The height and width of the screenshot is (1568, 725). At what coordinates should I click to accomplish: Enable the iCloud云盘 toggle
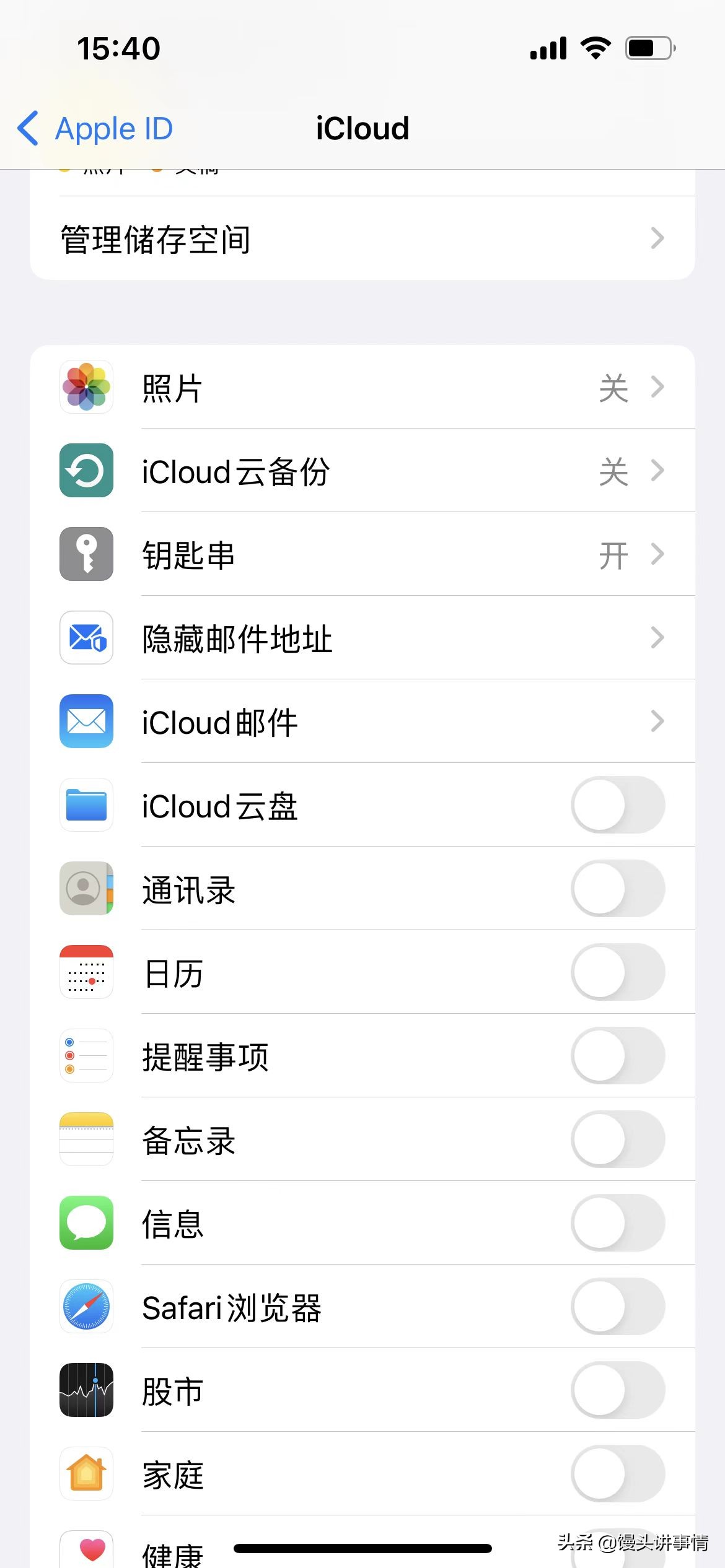(617, 806)
